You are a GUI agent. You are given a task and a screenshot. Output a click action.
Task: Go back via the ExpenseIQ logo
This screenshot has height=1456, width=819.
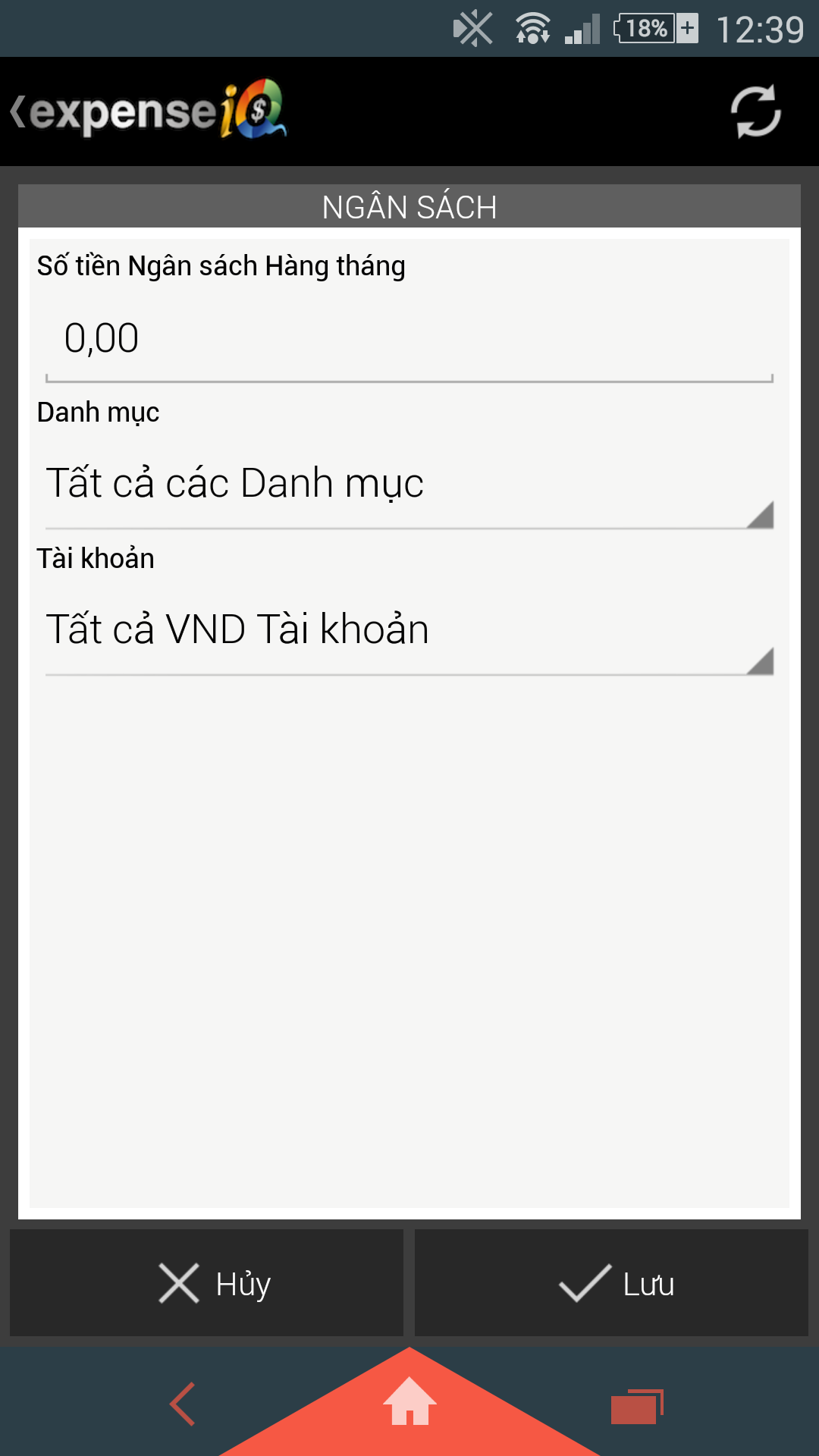[x=148, y=111]
